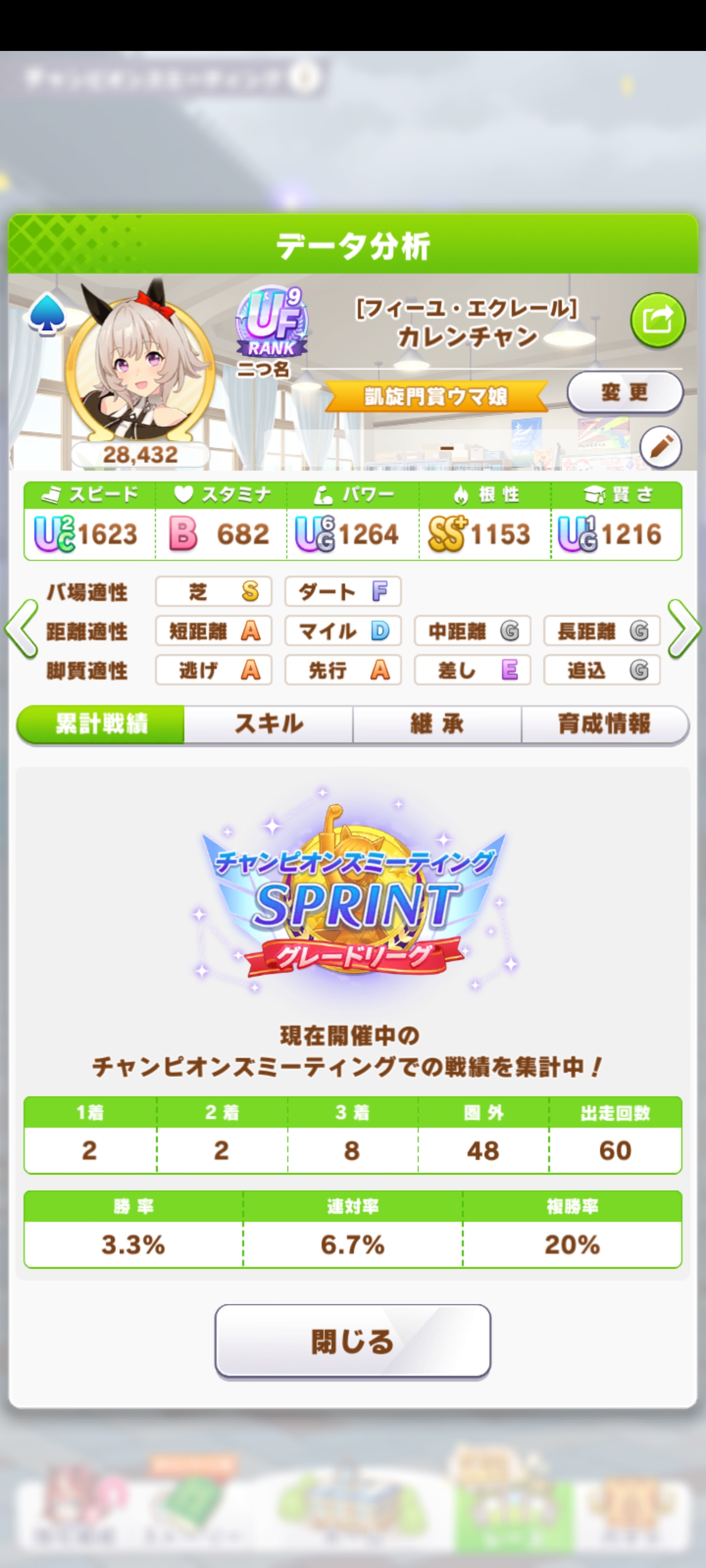Viewport: 706px width, 1568px height.
Task: Tap the green share icon
Action: pyautogui.click(x=657, y=320)
